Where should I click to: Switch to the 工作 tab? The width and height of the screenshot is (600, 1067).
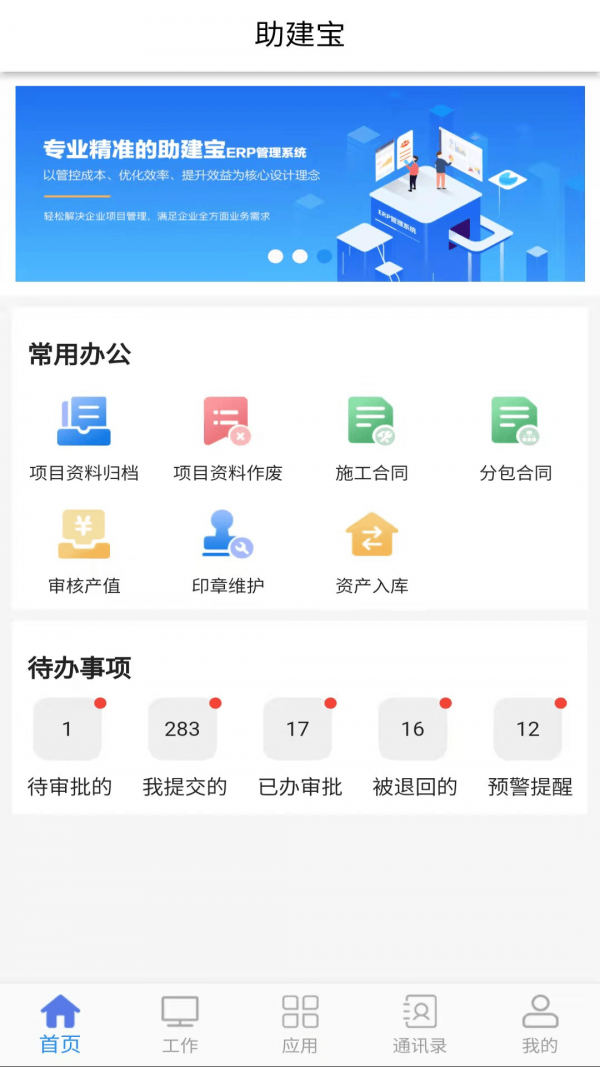pyautogui.click(x=180, y=1024)
